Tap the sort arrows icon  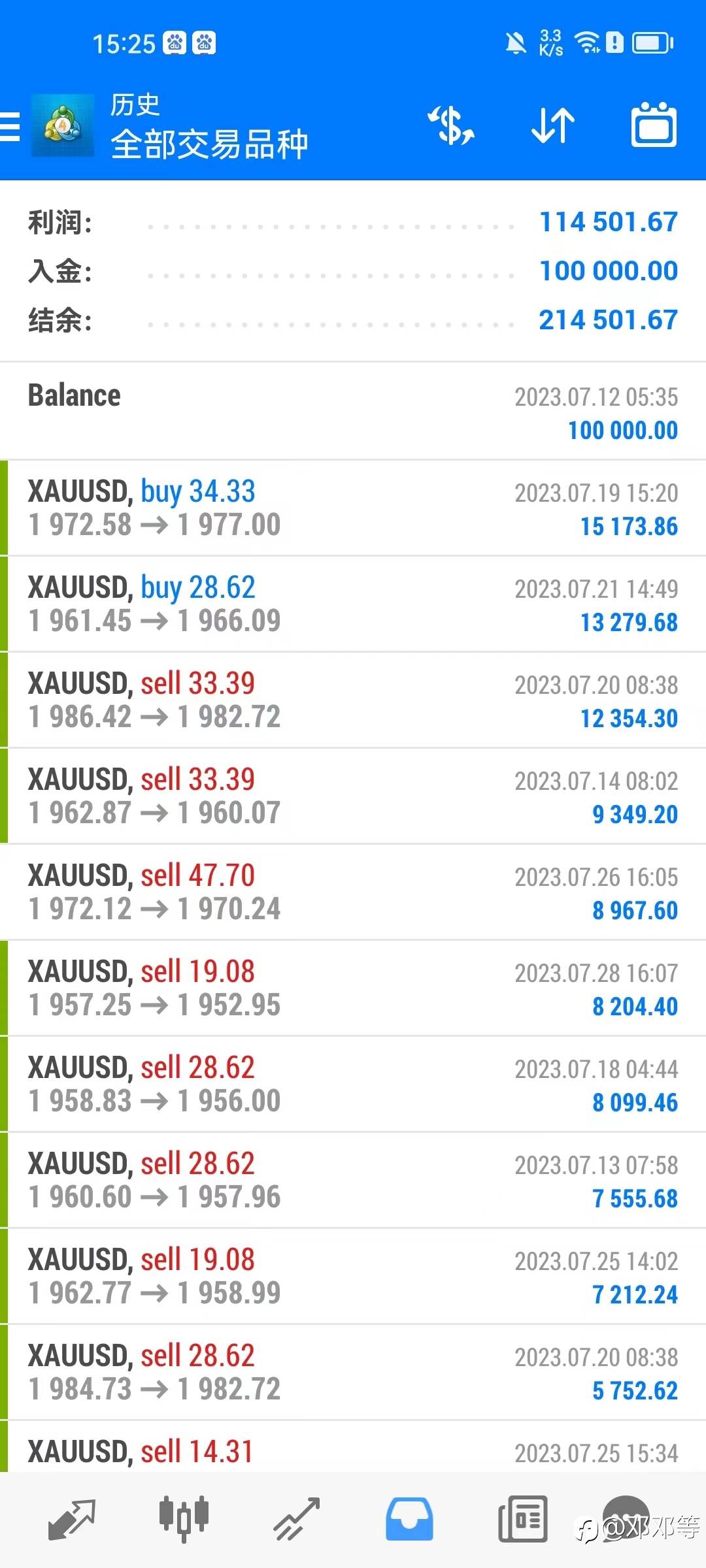pos(553,125)
